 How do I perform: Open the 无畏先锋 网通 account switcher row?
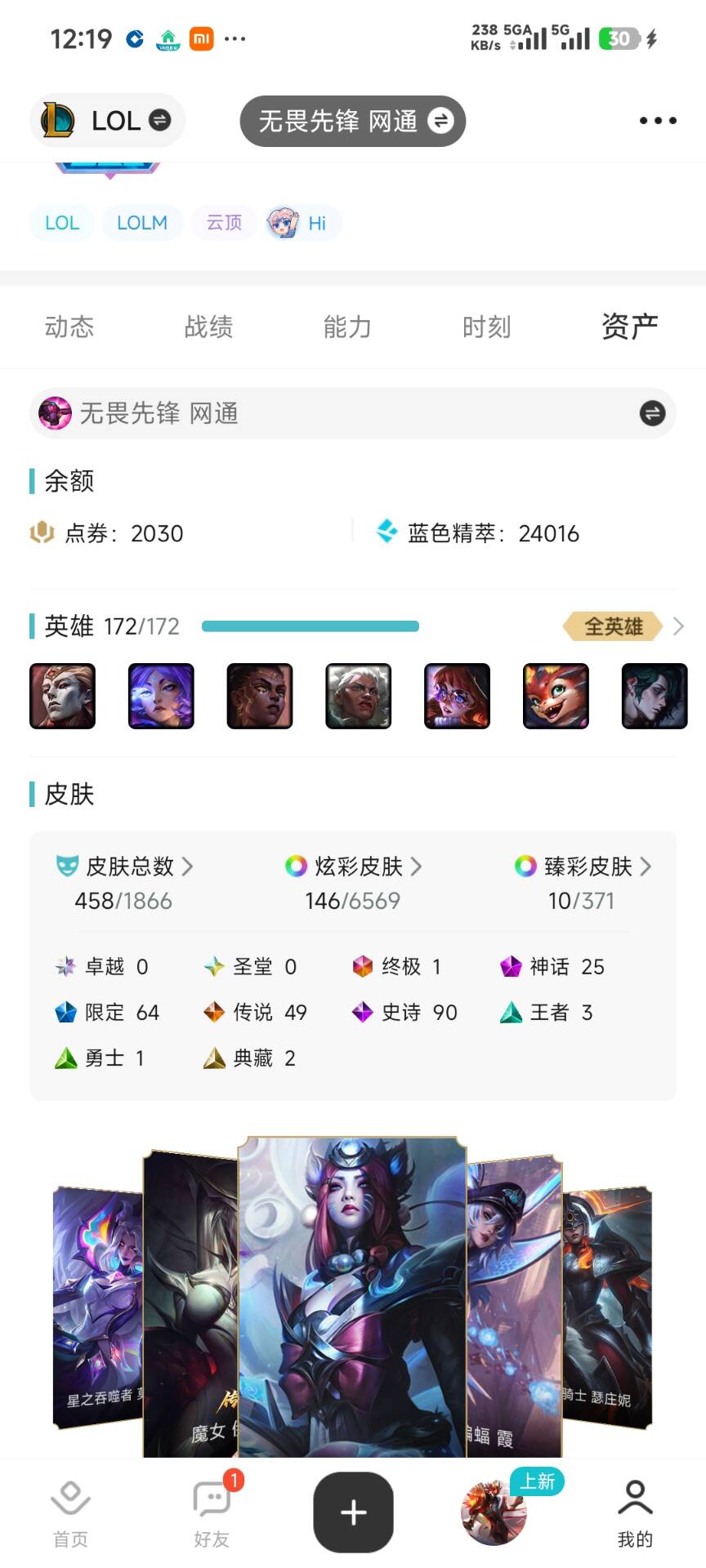(x=353, y=413)
